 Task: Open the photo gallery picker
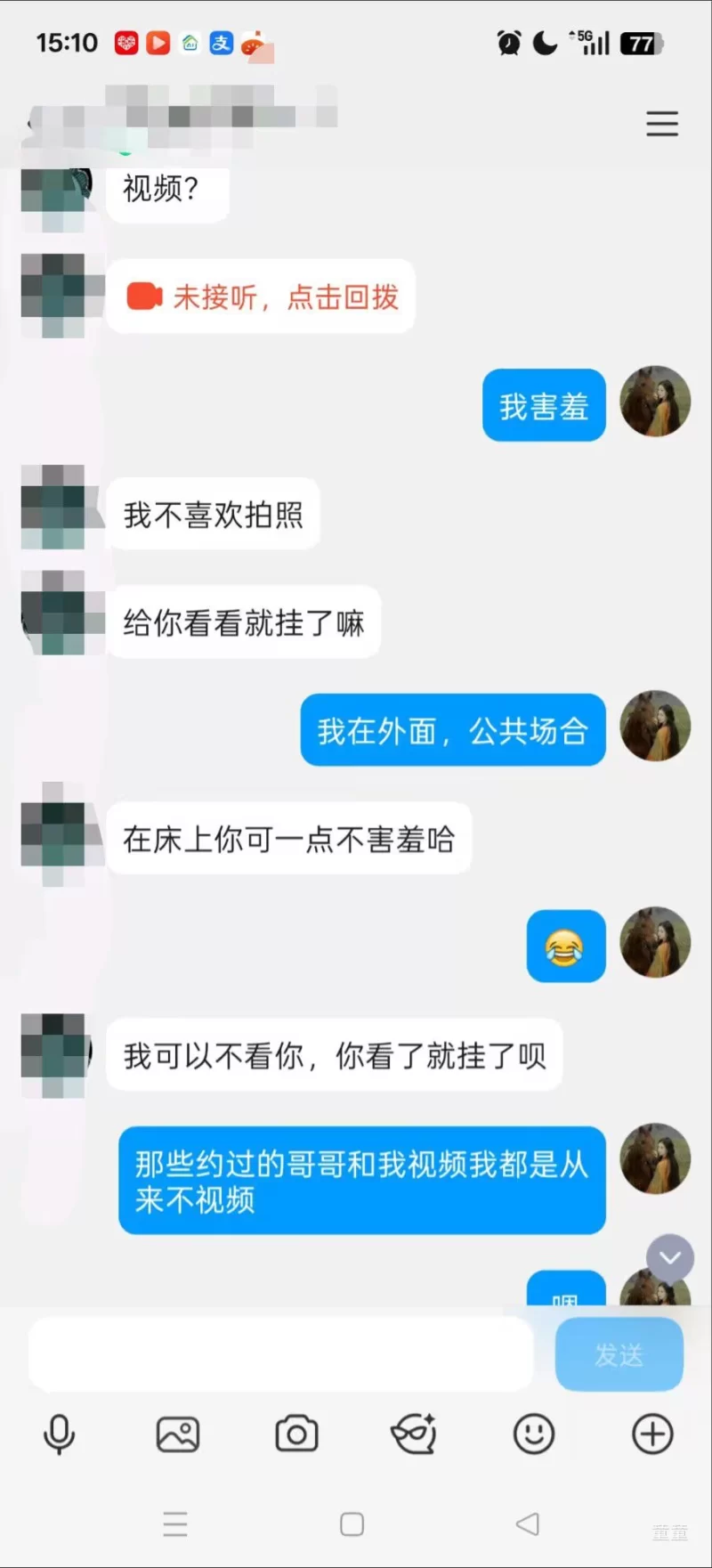[178, 1434]
